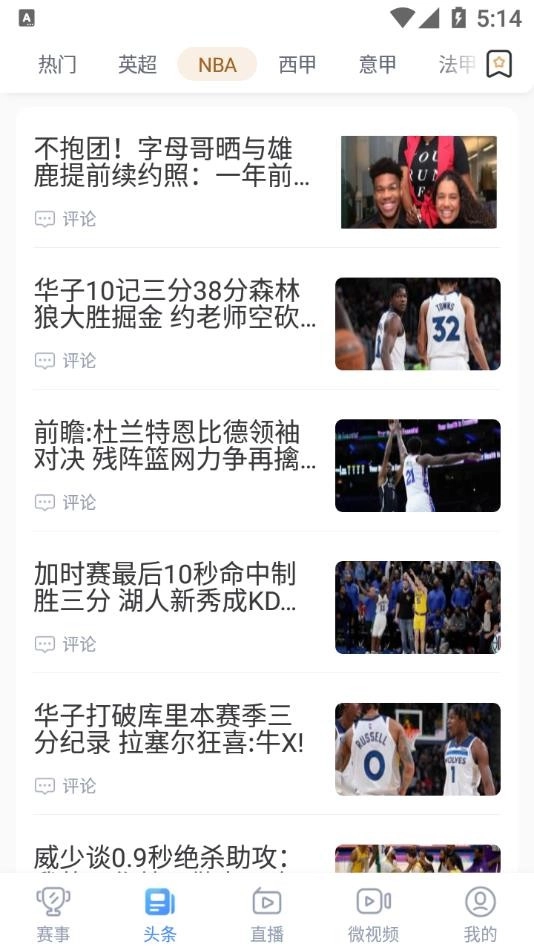Open the 字母哥晒与雄鹿提前续约照 article
The image size is (534, 950).
(x=267, y=182)
